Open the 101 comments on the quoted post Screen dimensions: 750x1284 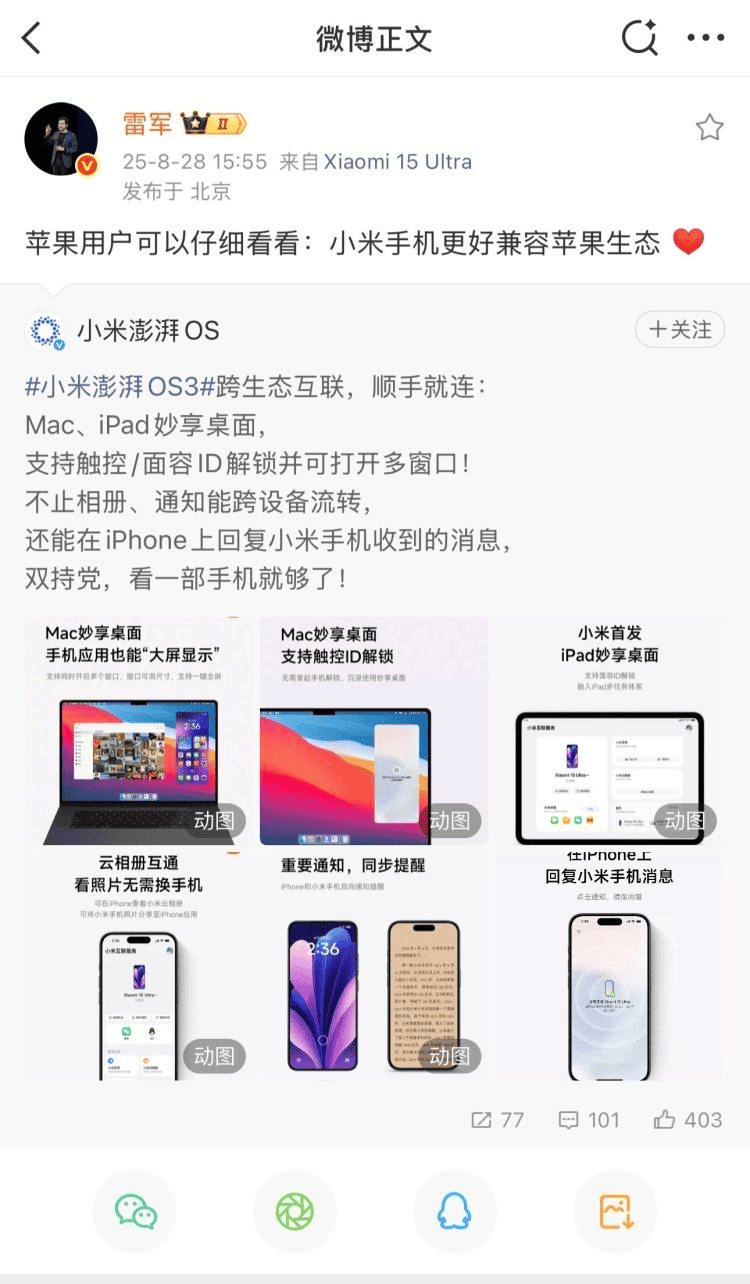(588, 1120)
